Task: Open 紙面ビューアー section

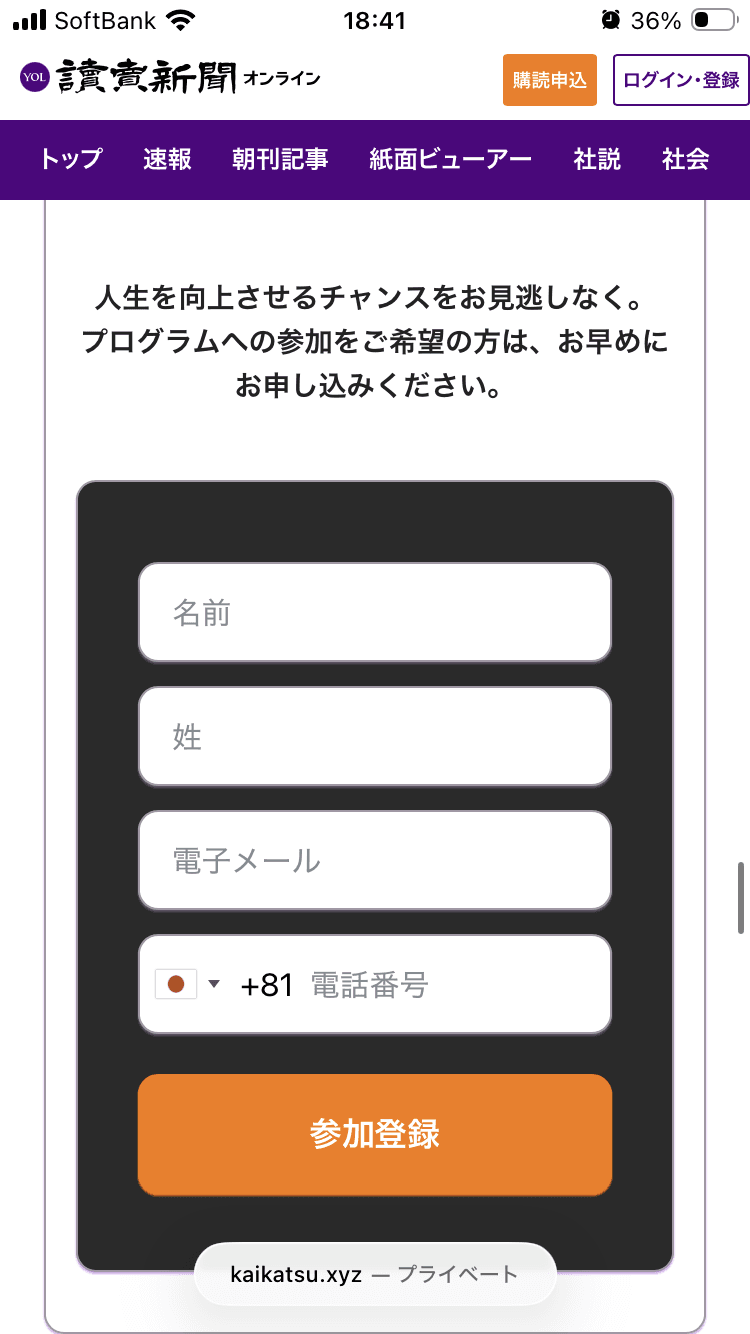Action: [450, 159]
